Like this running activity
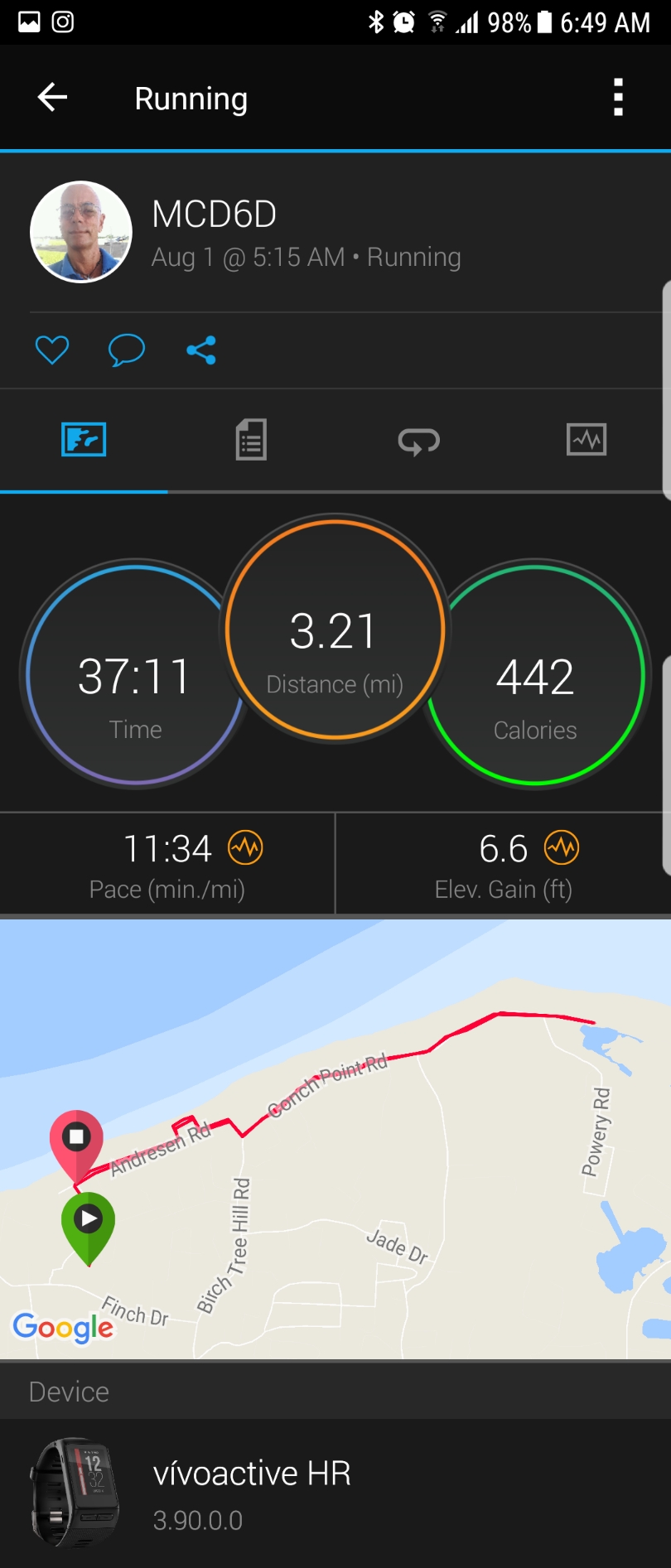The width and height of the screenshot is (671, 1568). [x=52, y=350]
